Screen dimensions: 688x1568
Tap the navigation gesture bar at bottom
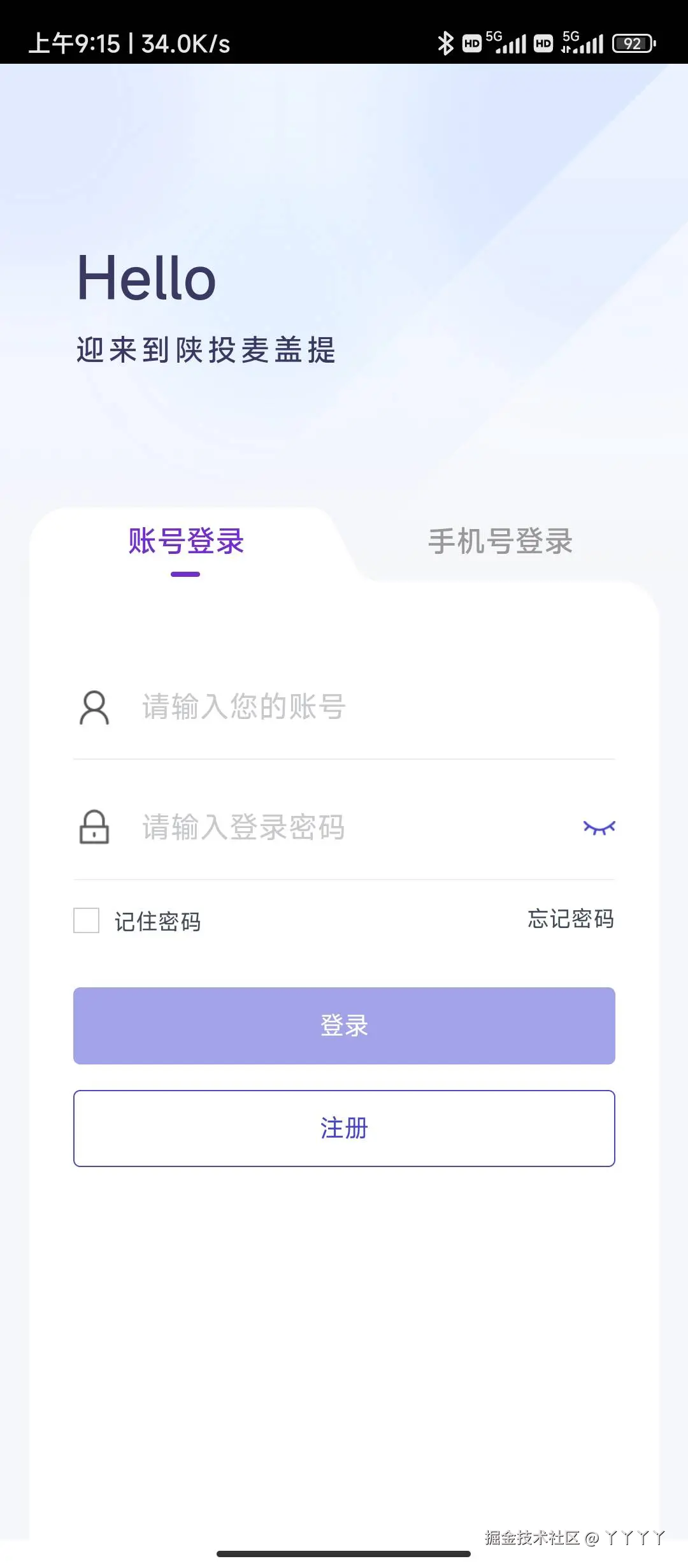pos(344,1553)
